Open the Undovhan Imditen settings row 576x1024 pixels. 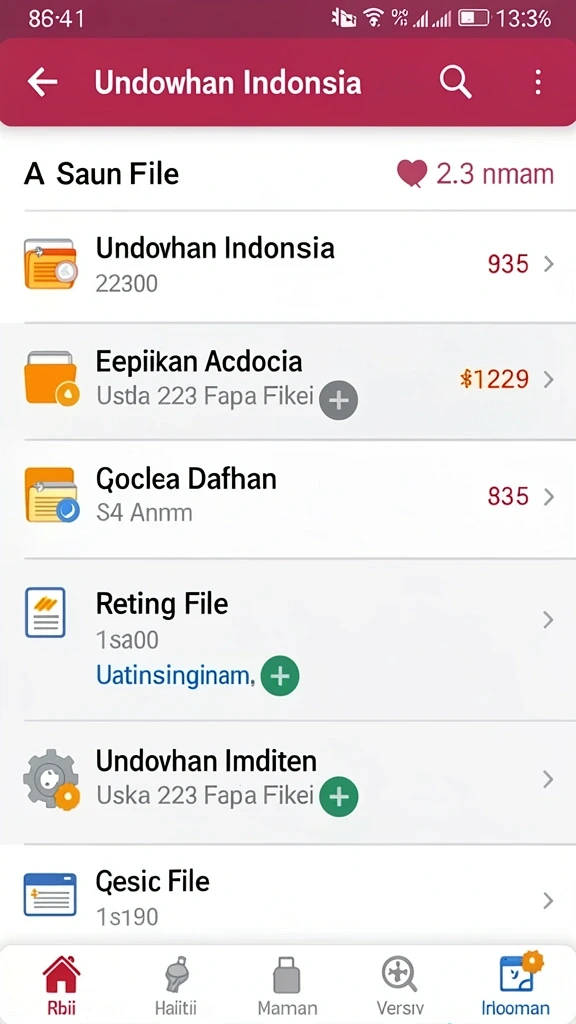(x=288, y=781)
